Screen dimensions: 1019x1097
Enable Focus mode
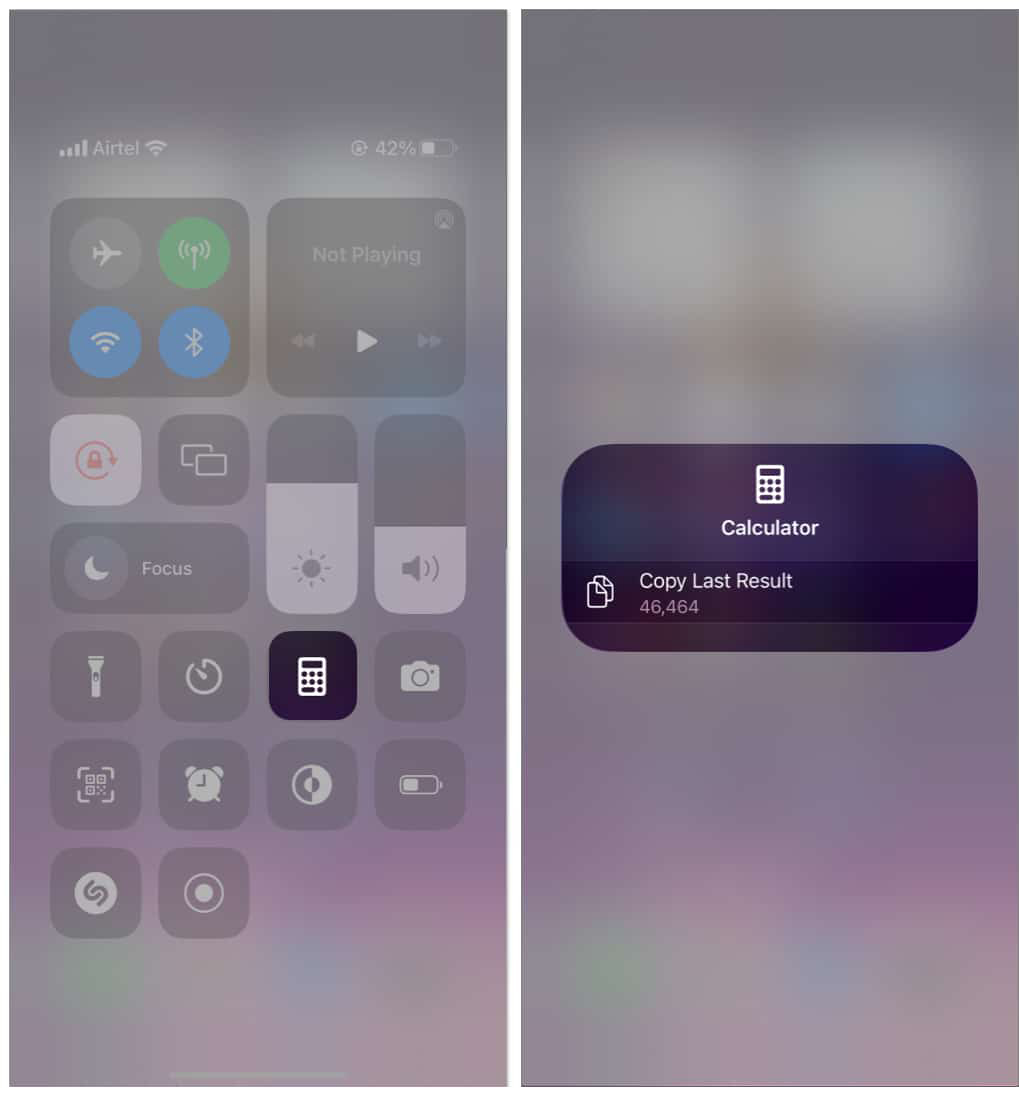150,568
